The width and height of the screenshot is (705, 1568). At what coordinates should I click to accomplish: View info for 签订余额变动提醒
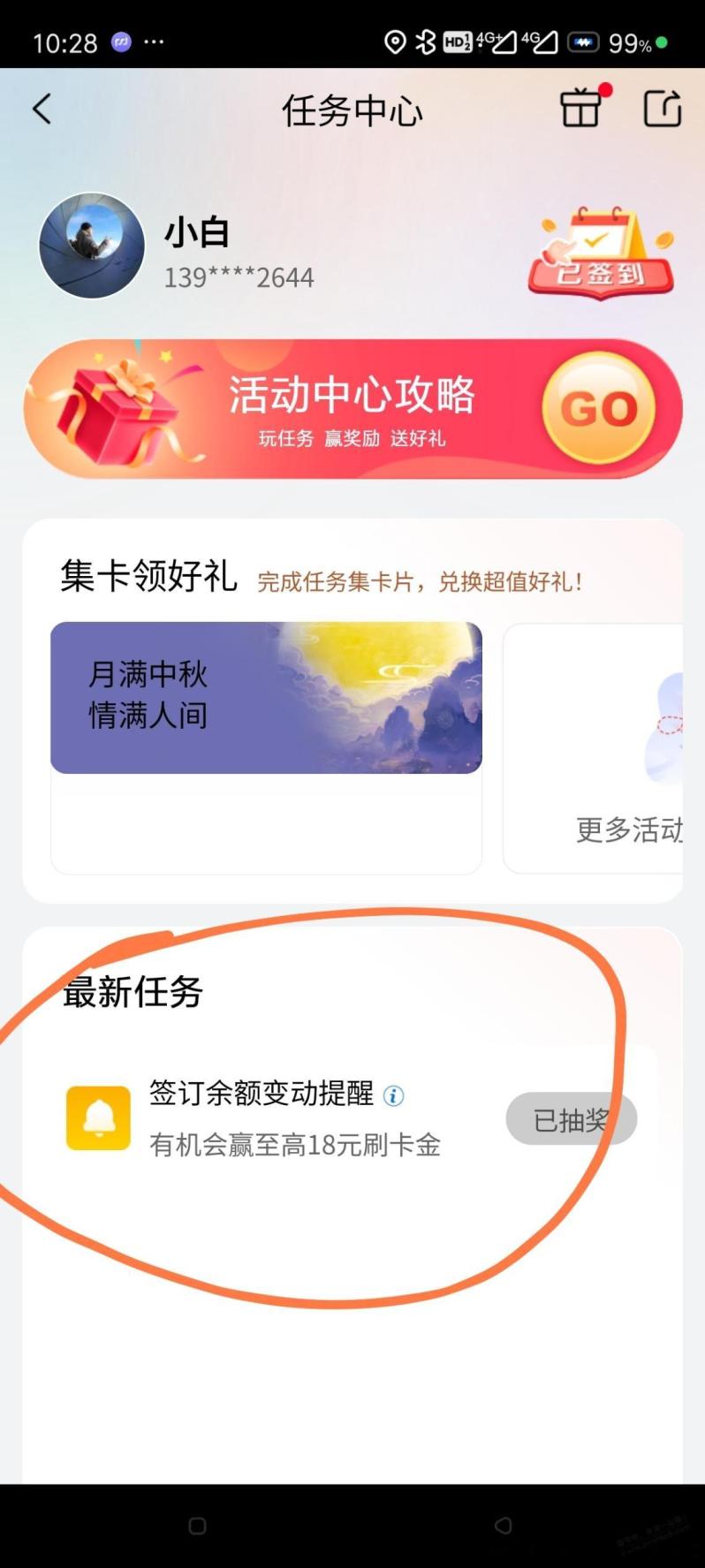click(393, 1095)
